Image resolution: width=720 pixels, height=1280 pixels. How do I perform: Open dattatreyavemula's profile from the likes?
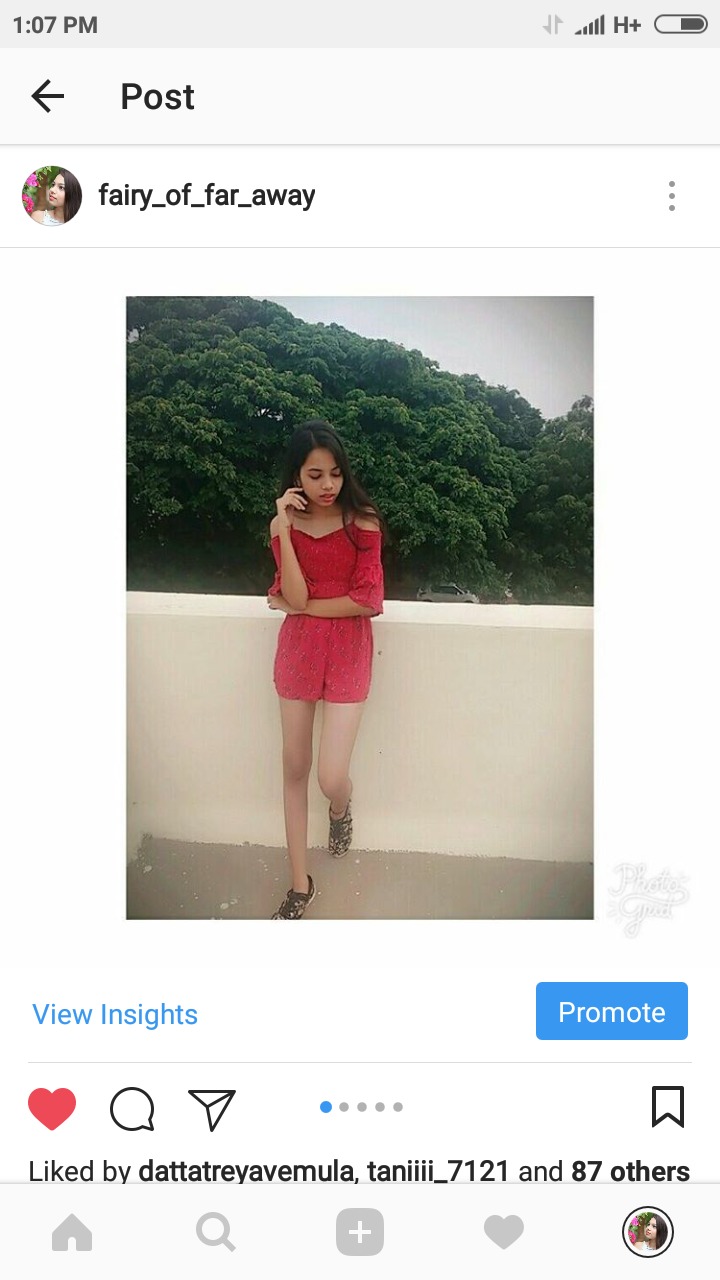coord(245,1171)
